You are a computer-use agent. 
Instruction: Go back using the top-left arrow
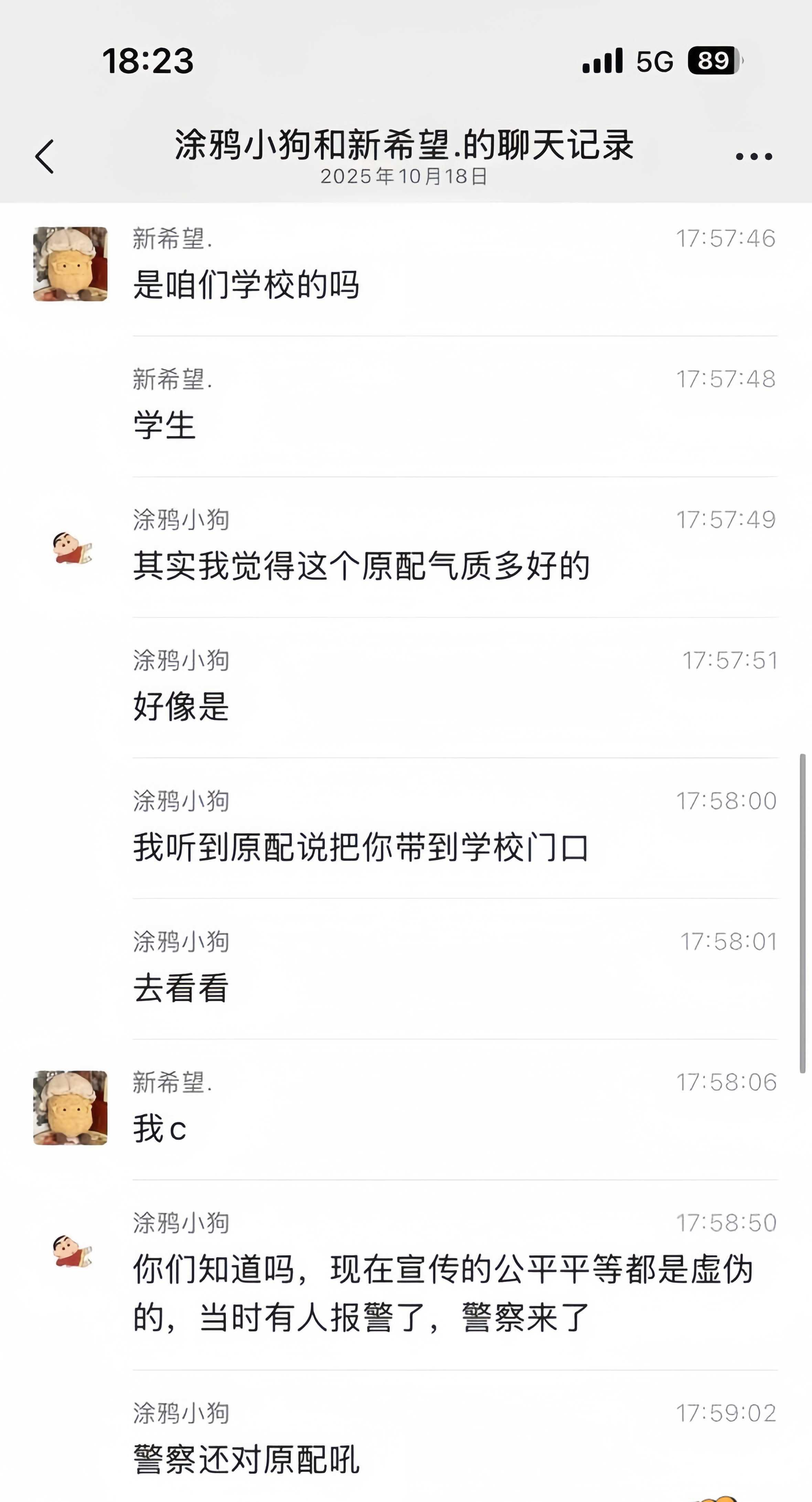[45, 156]
